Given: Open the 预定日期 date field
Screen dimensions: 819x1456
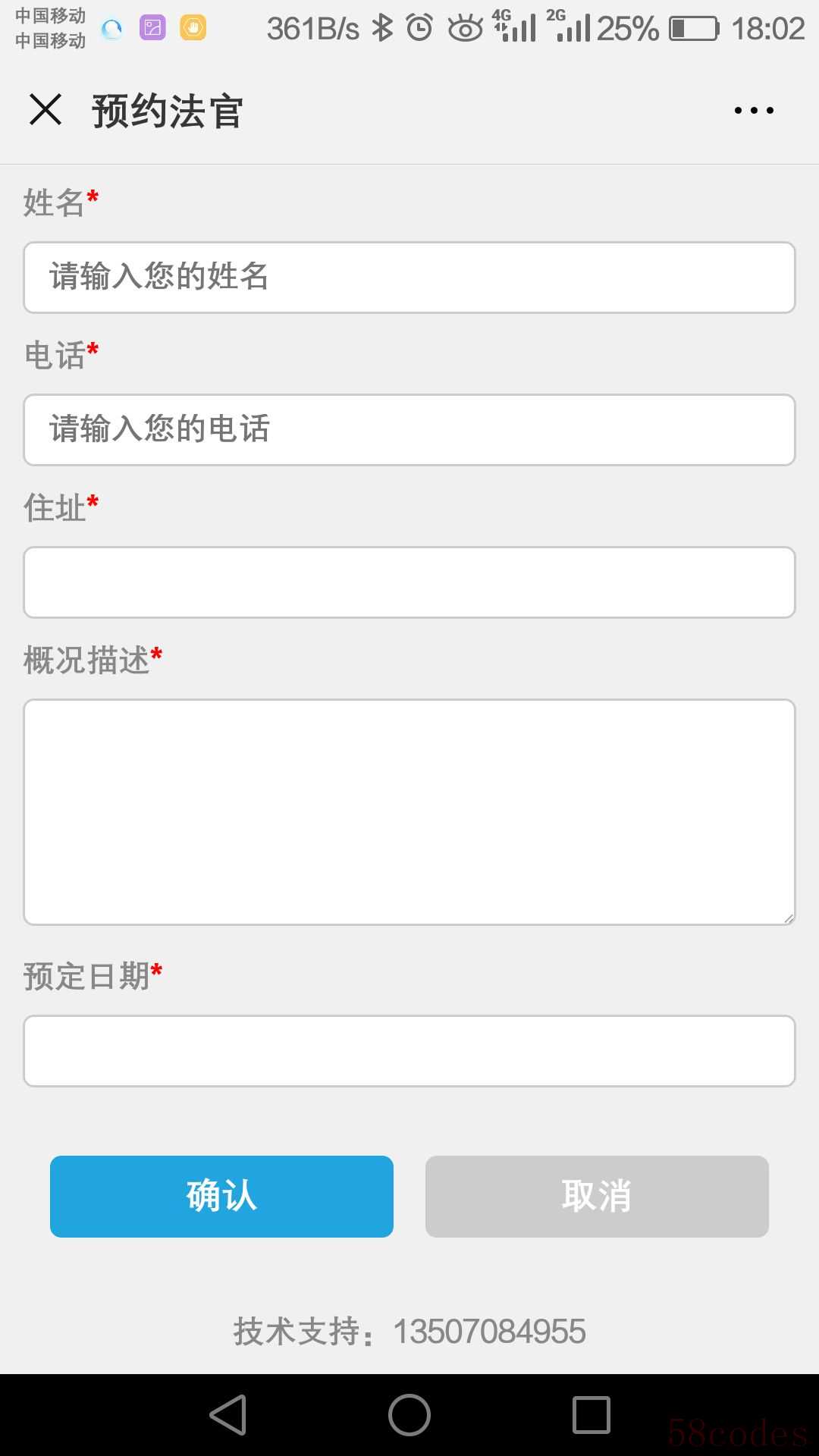Looking at the screenshot, I should pyautogui.click(x=409, y=1051).
